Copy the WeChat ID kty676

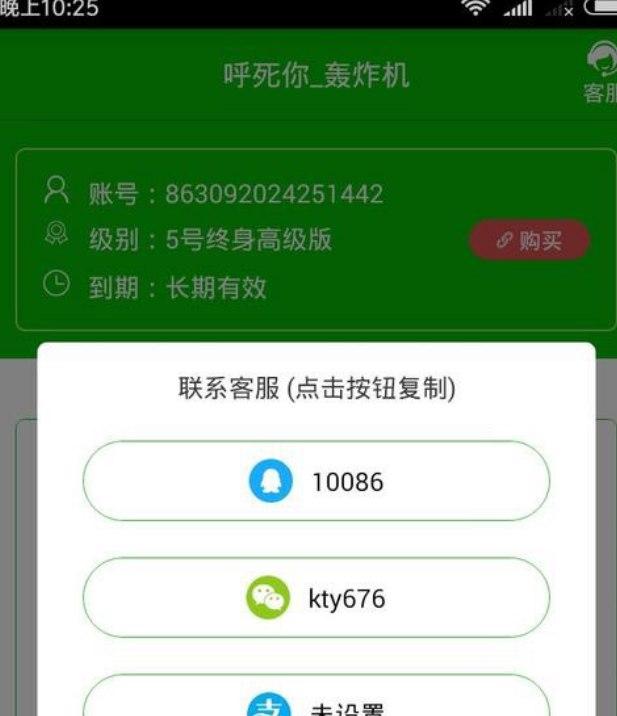316,598
